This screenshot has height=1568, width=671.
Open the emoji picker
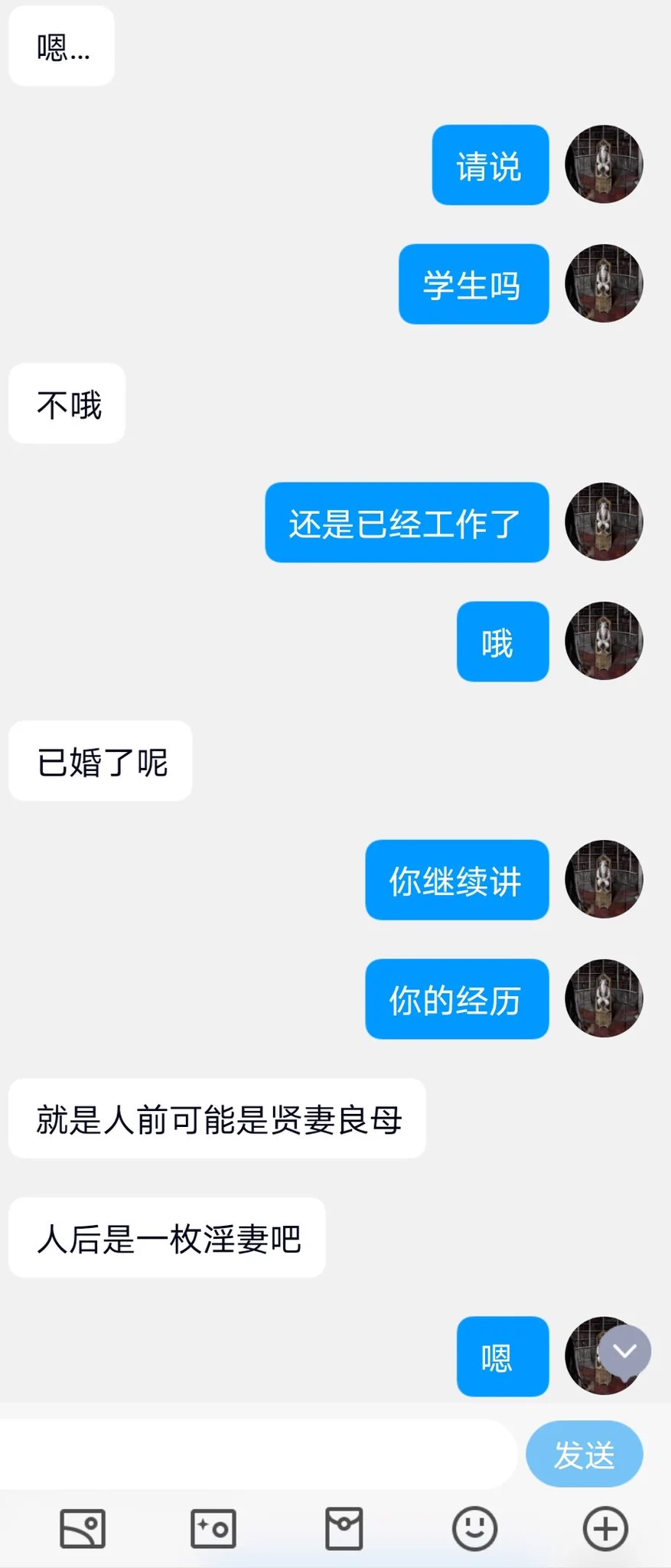474,1529
